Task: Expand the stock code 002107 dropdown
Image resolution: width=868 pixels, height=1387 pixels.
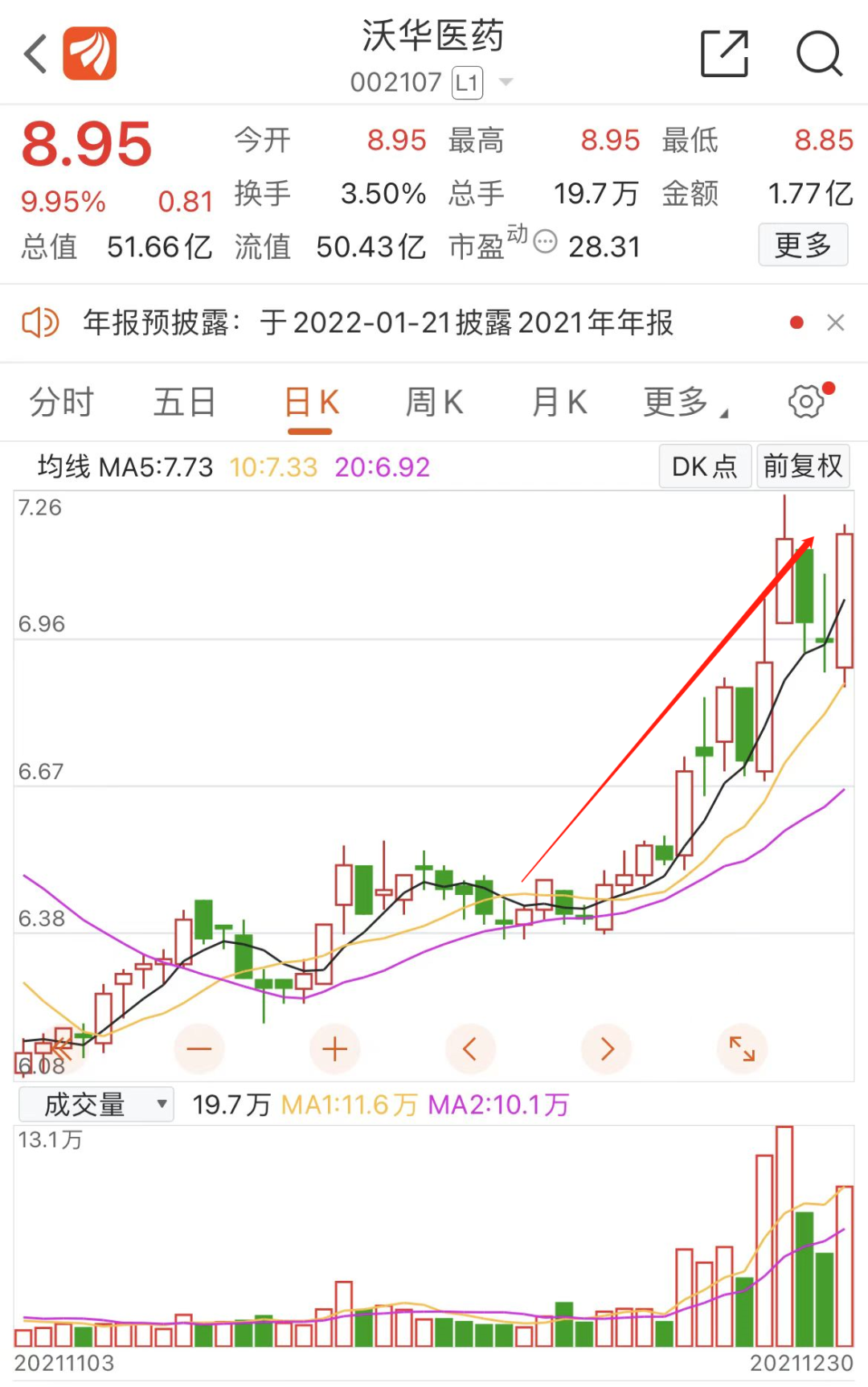Action: [506, 82]
